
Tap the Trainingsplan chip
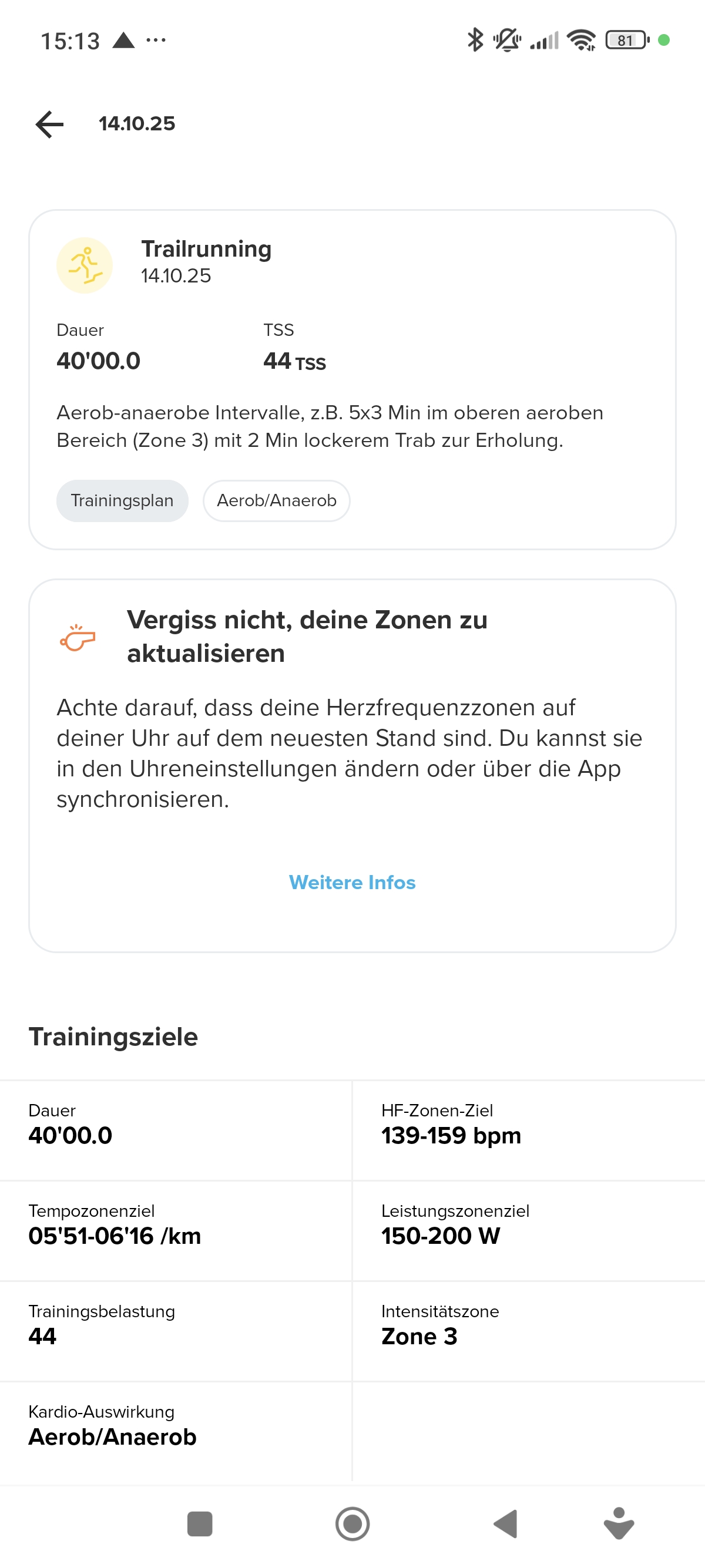pos(122,500)
